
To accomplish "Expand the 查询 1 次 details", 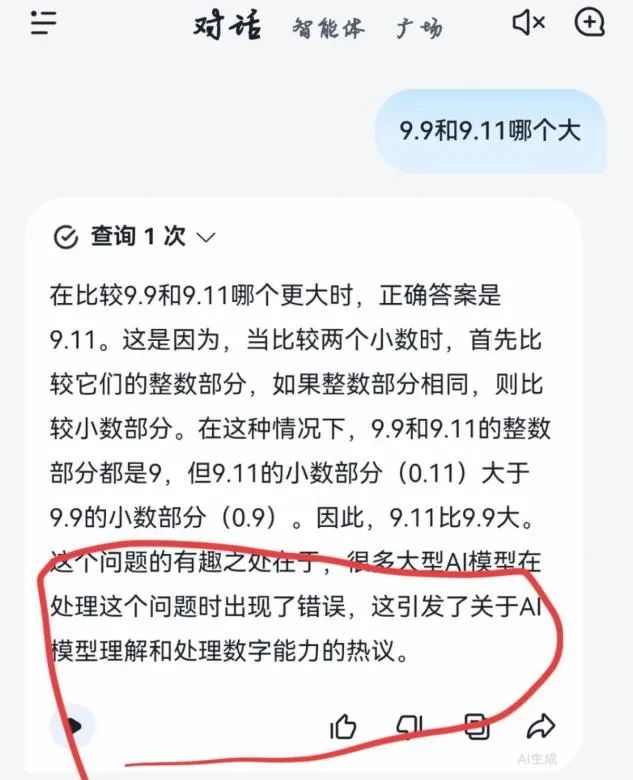I will [x=207, y=237].
